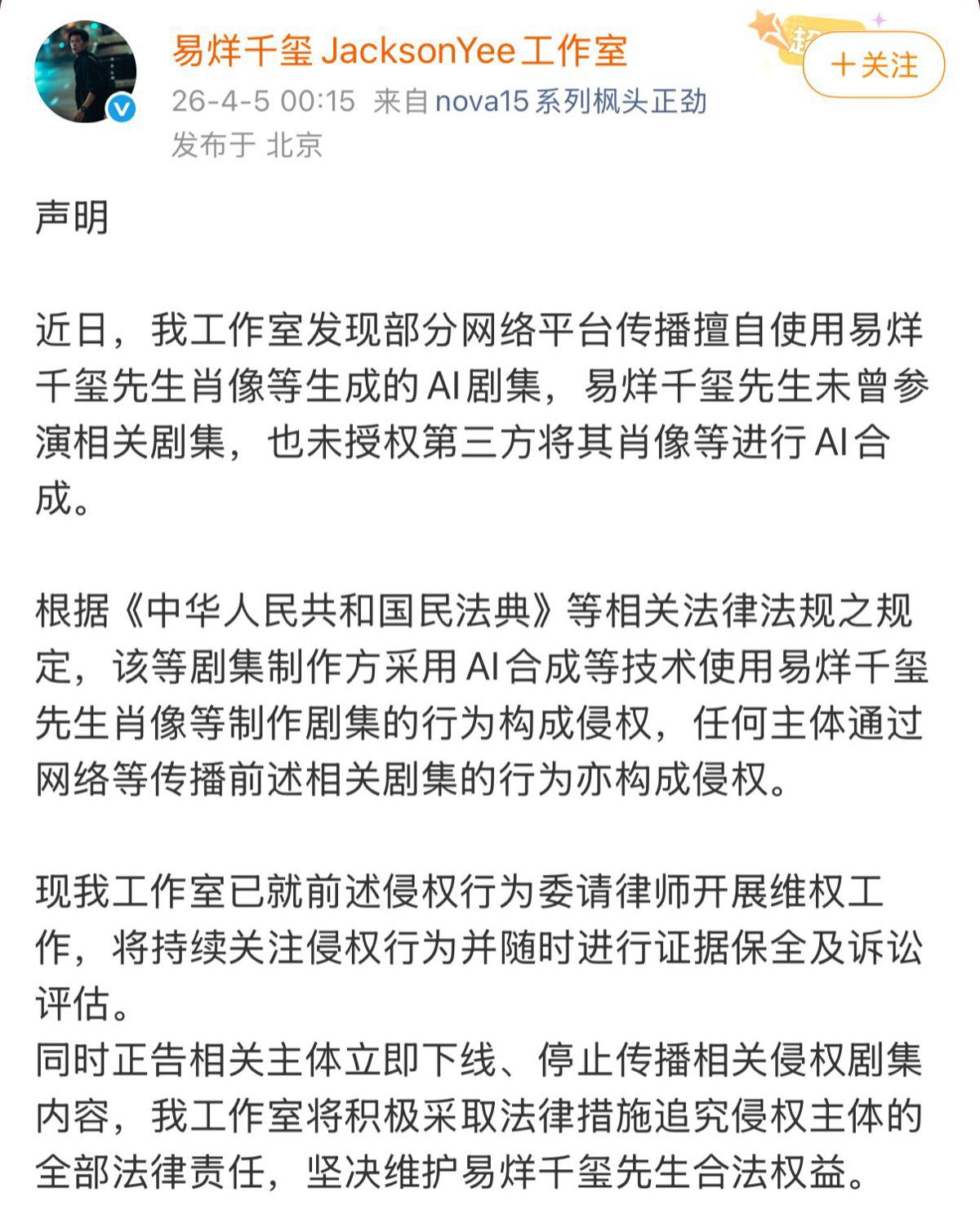Open 易烊千玺 JacksonYee工作室 username link
980x1210 pixels.
(x=399, y=51)
